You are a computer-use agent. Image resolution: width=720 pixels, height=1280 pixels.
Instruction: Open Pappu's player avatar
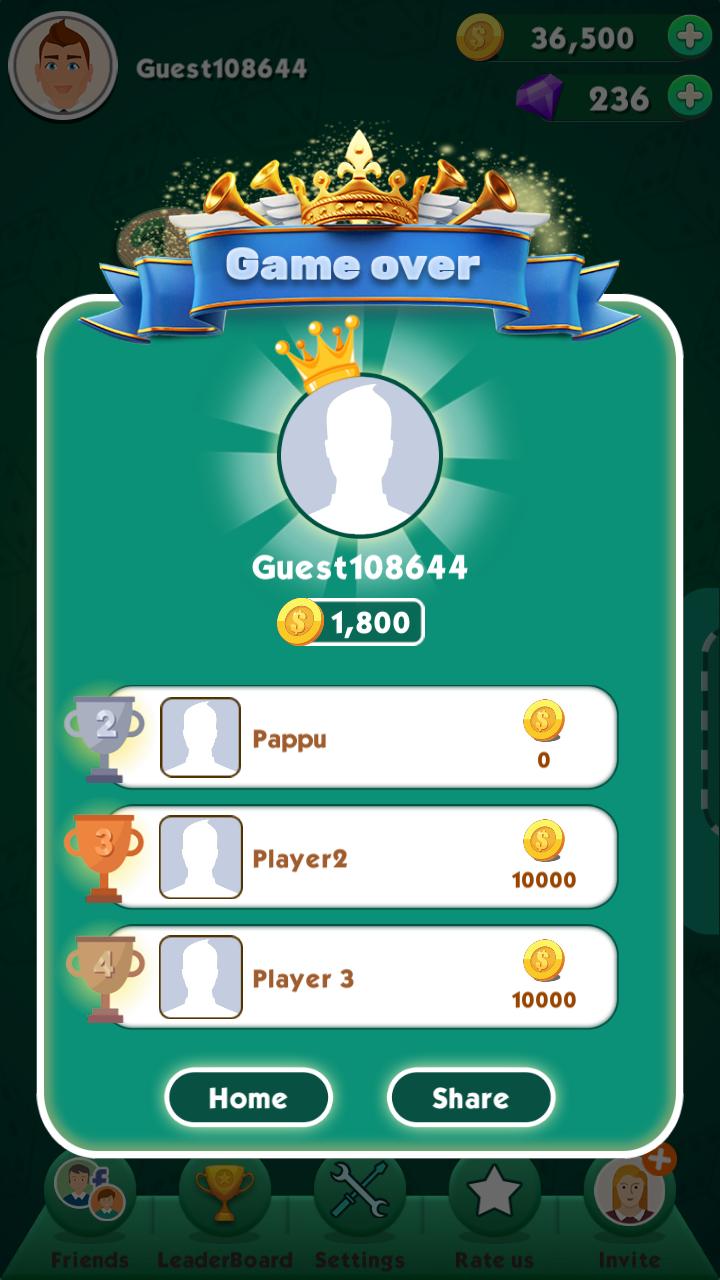[x=200, y=737]
